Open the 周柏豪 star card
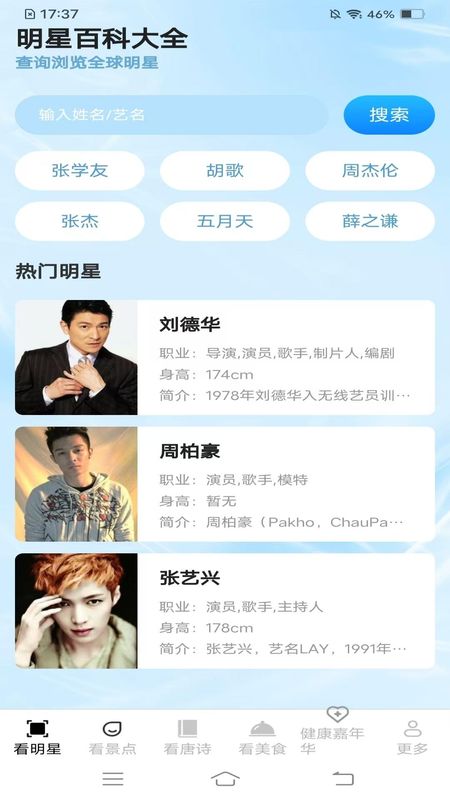This screenshot has height=800, width=450. tap(225, 484)
